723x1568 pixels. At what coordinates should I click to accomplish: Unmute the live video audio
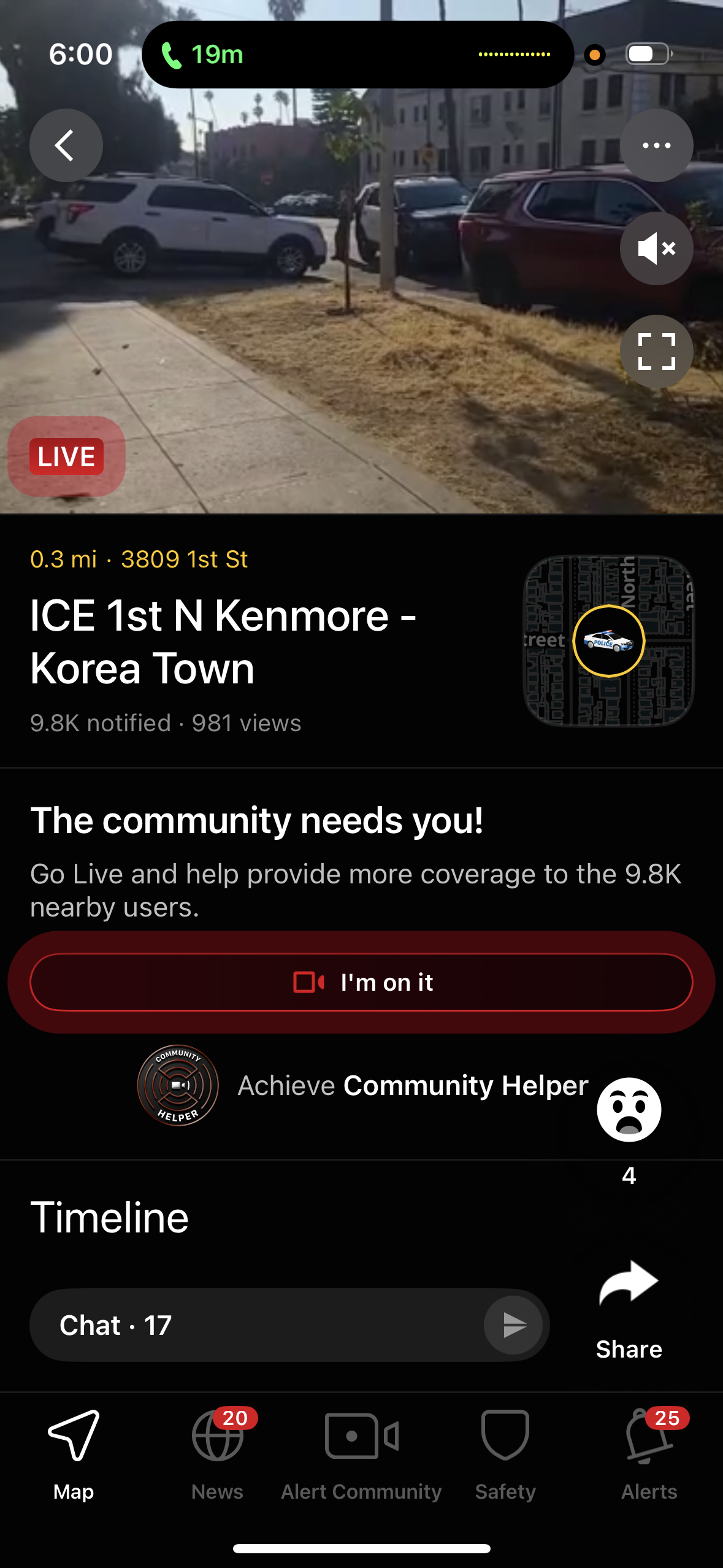coord(656,248)
